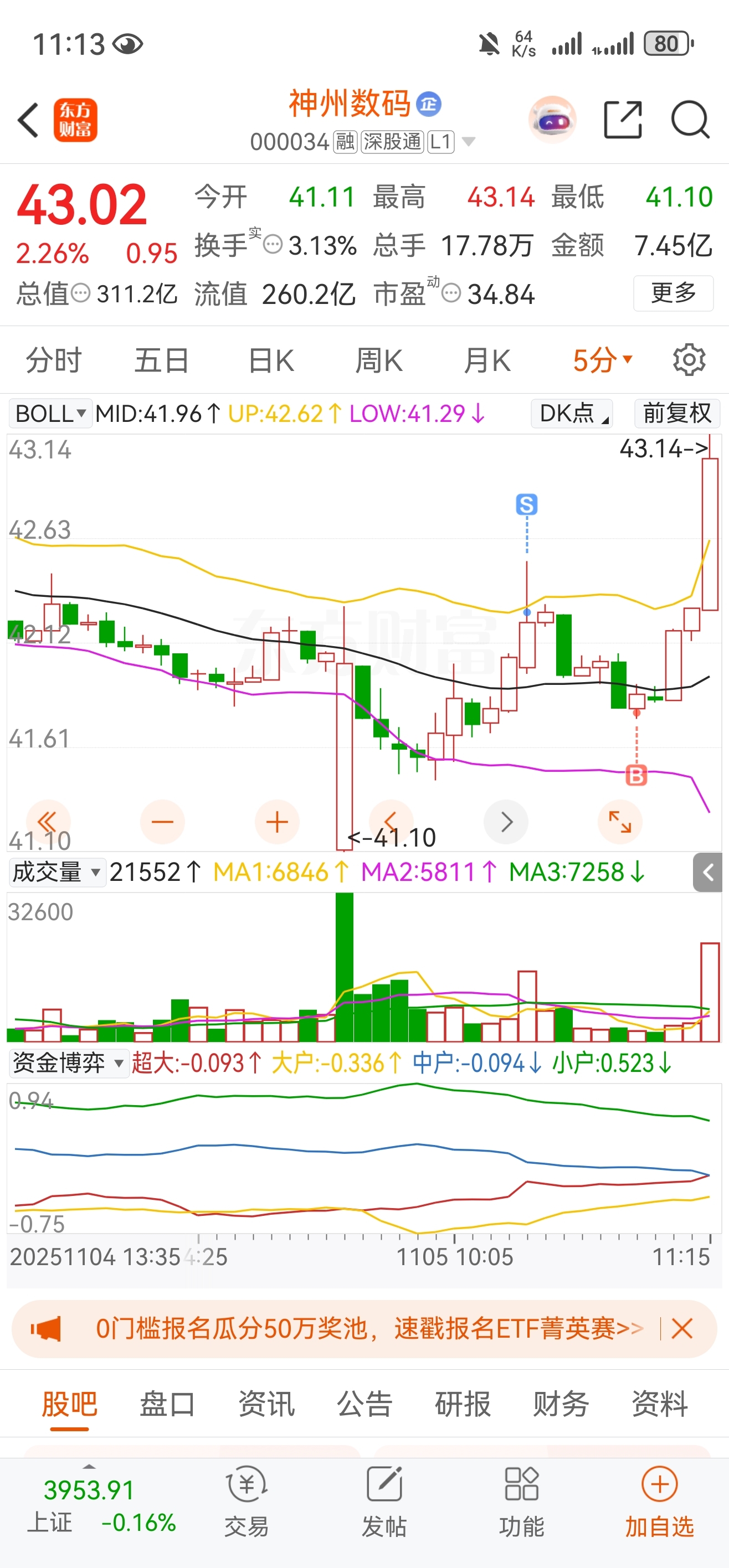Share this stock page
Image resolution: width=729 pixels, height=1568 pixels.
tap(623, 120)
